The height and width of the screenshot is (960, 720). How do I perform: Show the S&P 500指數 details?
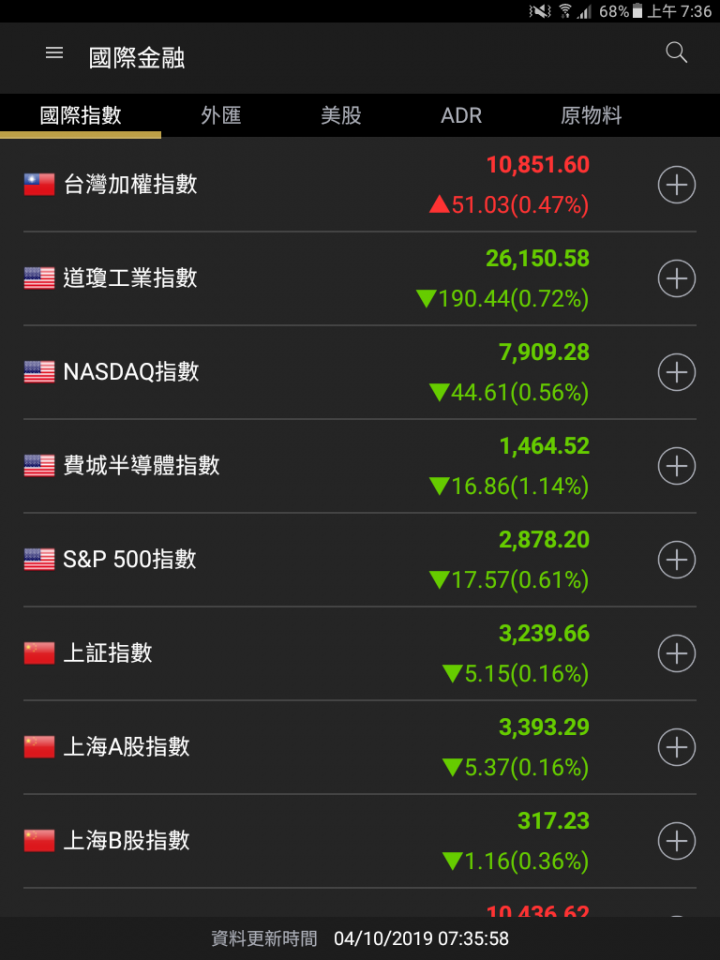pyautogui.click(x=300, y=560)
